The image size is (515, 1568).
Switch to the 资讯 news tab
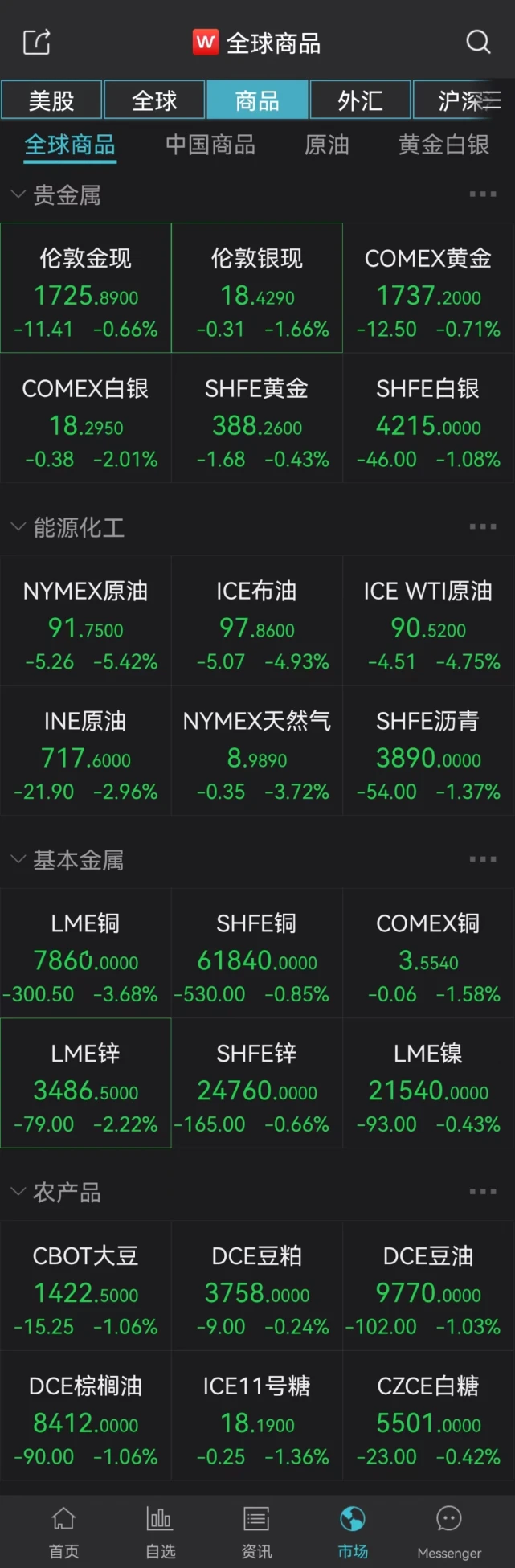point(256,1531)
